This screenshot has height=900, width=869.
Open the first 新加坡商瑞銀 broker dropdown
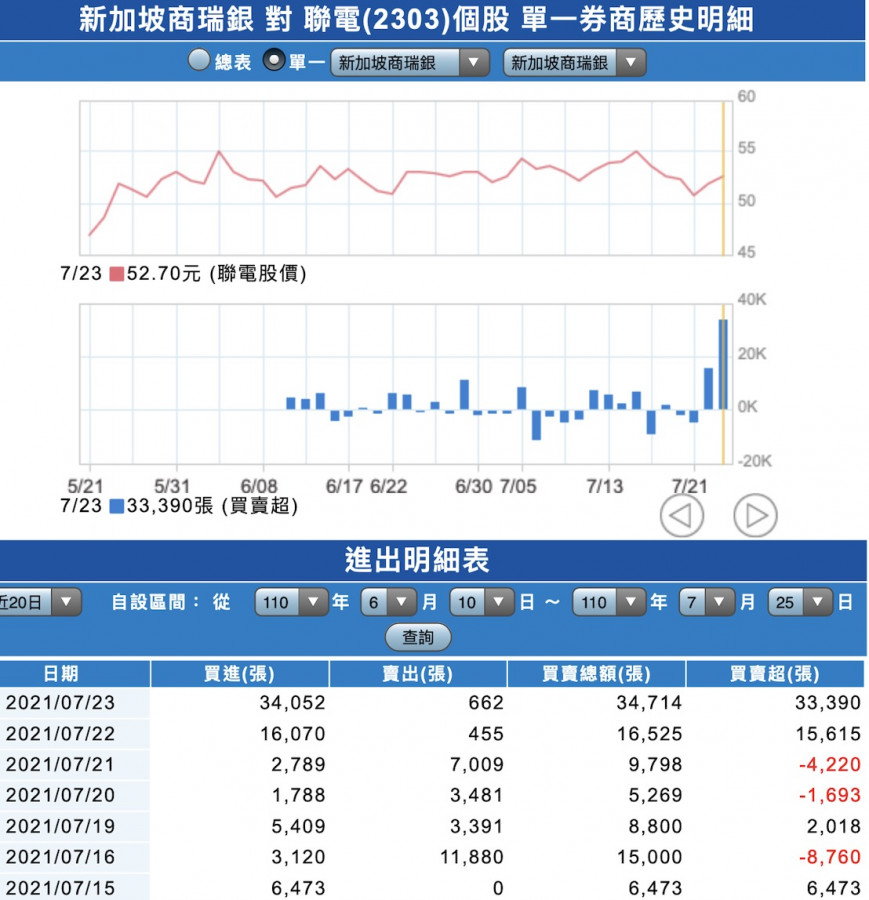click(x=410, y=63)
